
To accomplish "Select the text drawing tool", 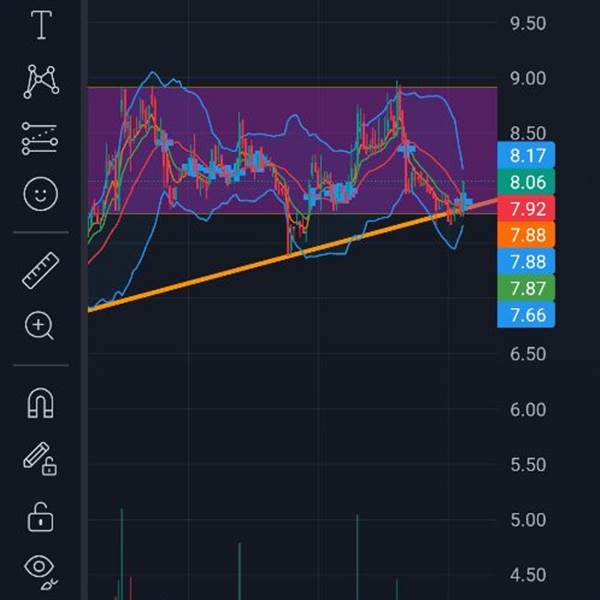I will click(x=41, y=26).
